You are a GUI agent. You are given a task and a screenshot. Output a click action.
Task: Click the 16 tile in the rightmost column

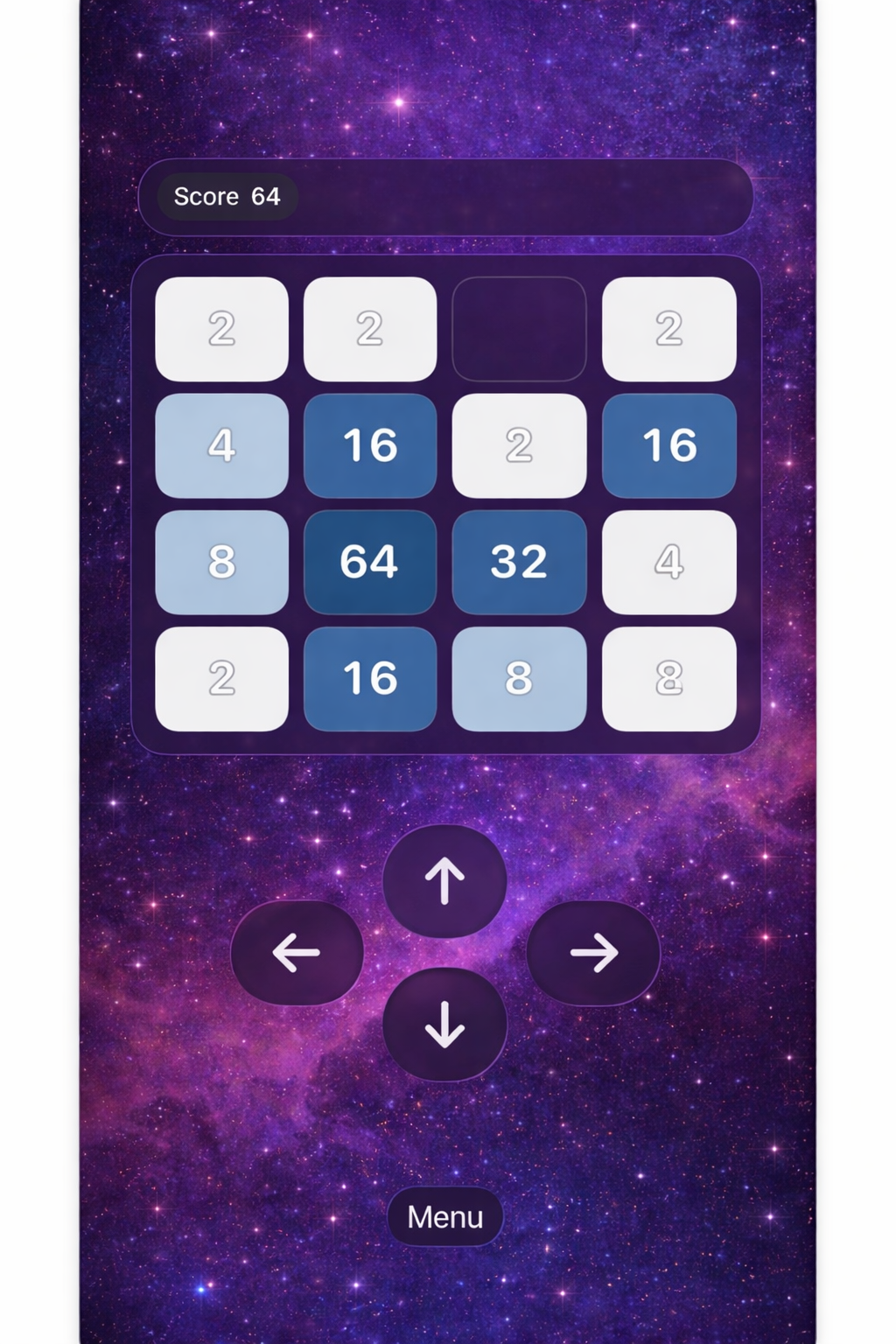(x=668, y=446)
